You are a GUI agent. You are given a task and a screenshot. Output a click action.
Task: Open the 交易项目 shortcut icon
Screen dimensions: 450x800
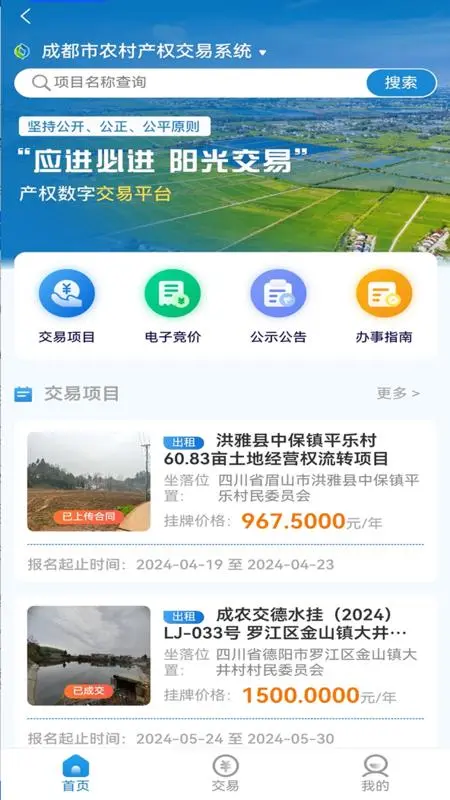click(67, 306)
